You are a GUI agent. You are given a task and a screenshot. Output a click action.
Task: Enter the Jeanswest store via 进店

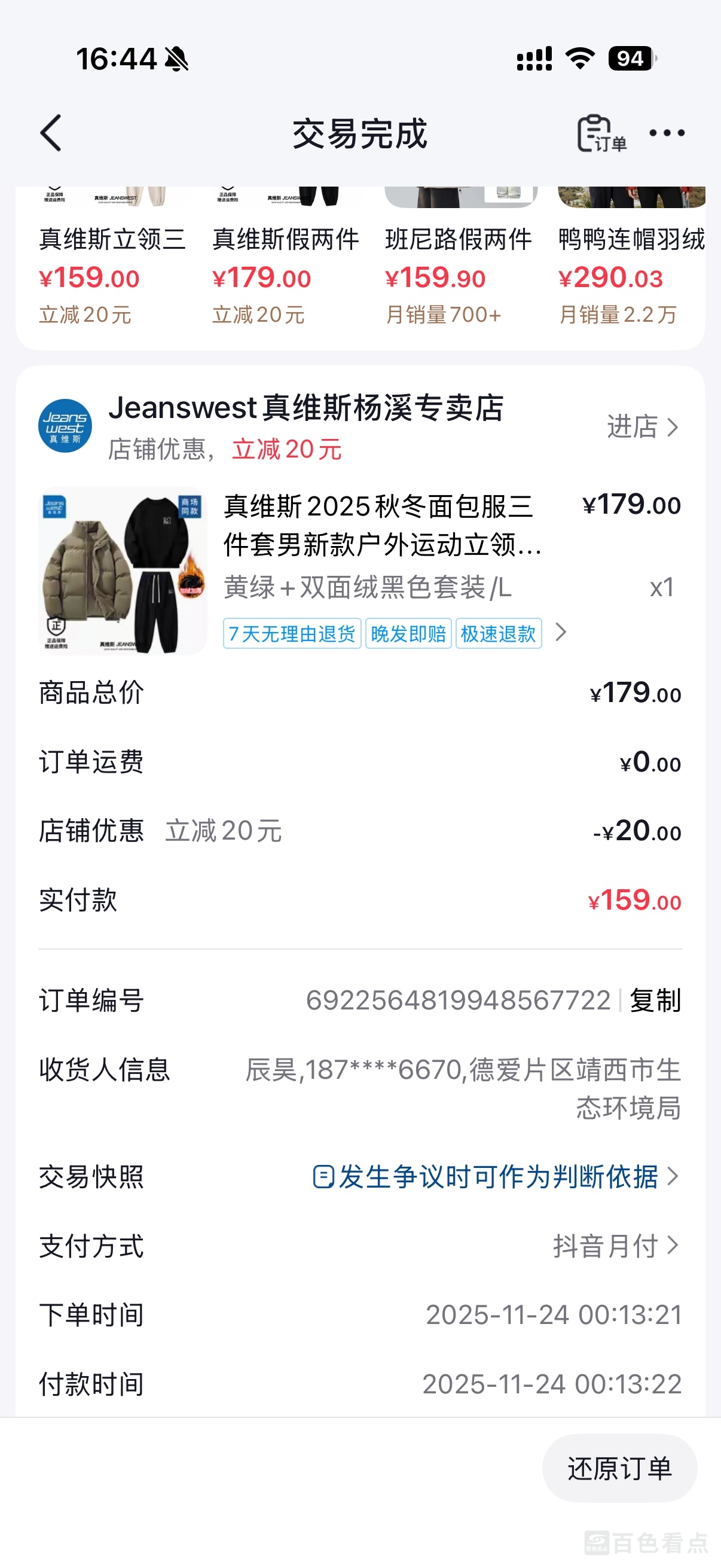(642, 427)
